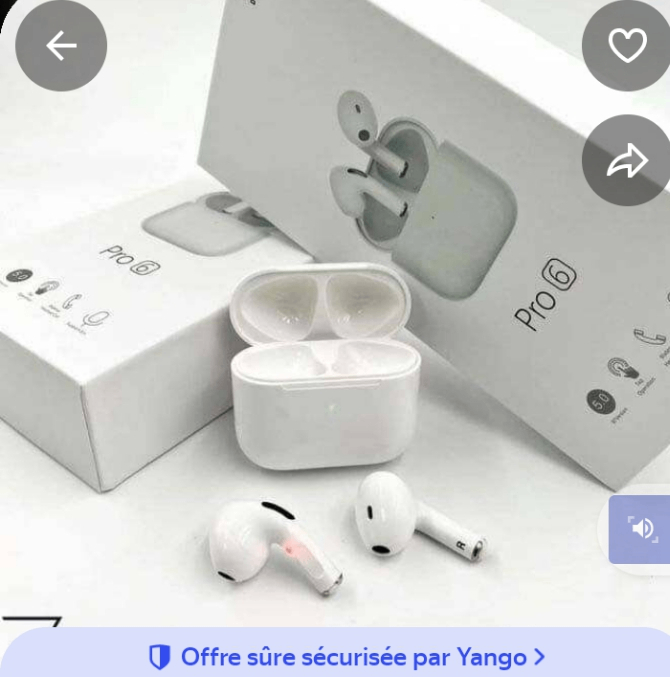Tap the sound toggle button
The height and width of the screenshot is (677, 670).
[x=641, y=529]
